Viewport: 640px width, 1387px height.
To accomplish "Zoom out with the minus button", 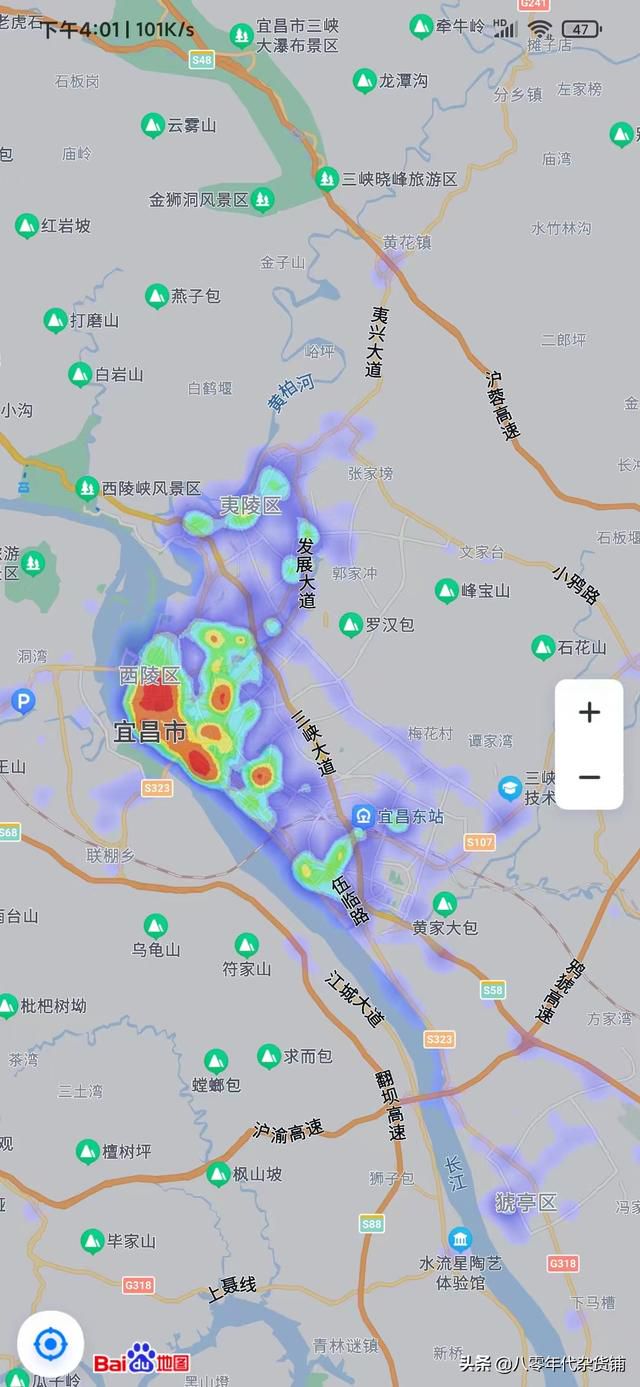I will coord(589,777).
